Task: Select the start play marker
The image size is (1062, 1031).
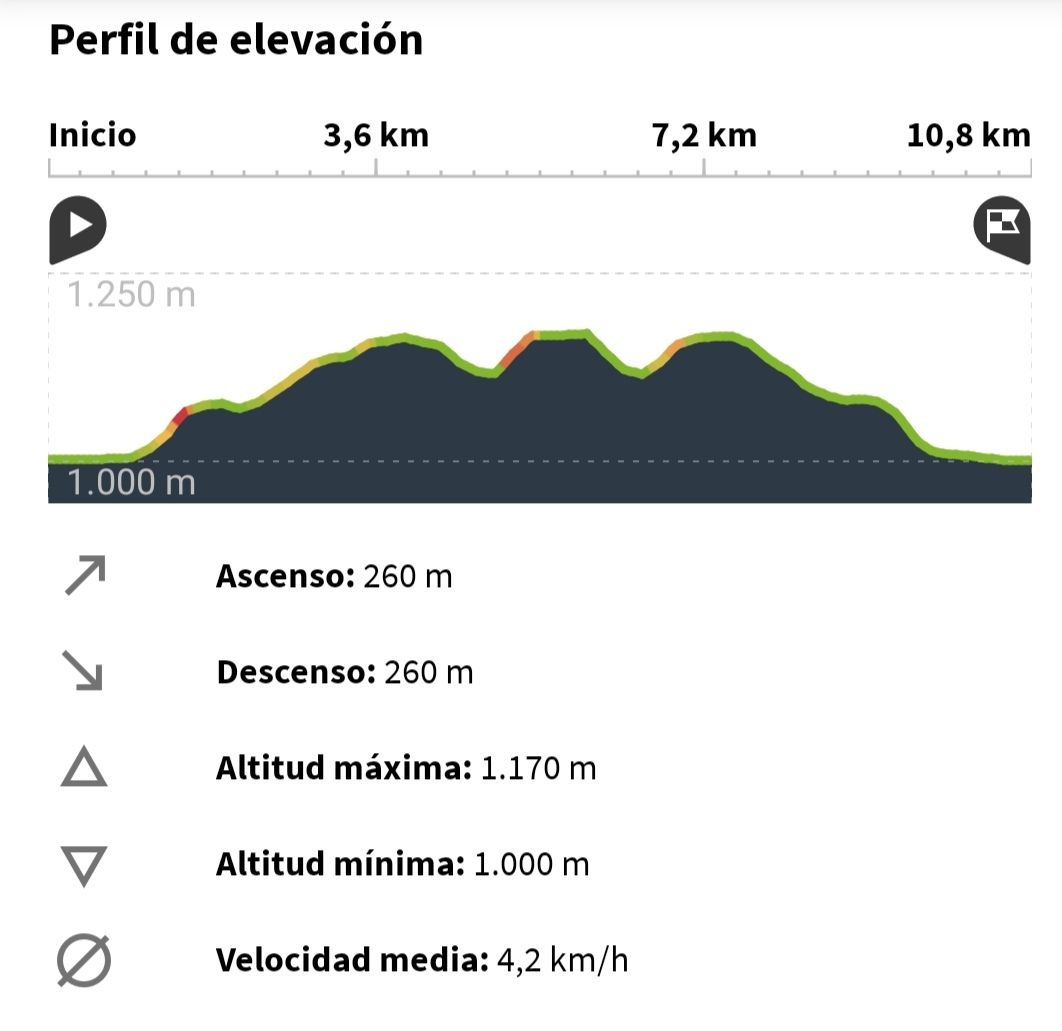Action: (x=77, y=229)
